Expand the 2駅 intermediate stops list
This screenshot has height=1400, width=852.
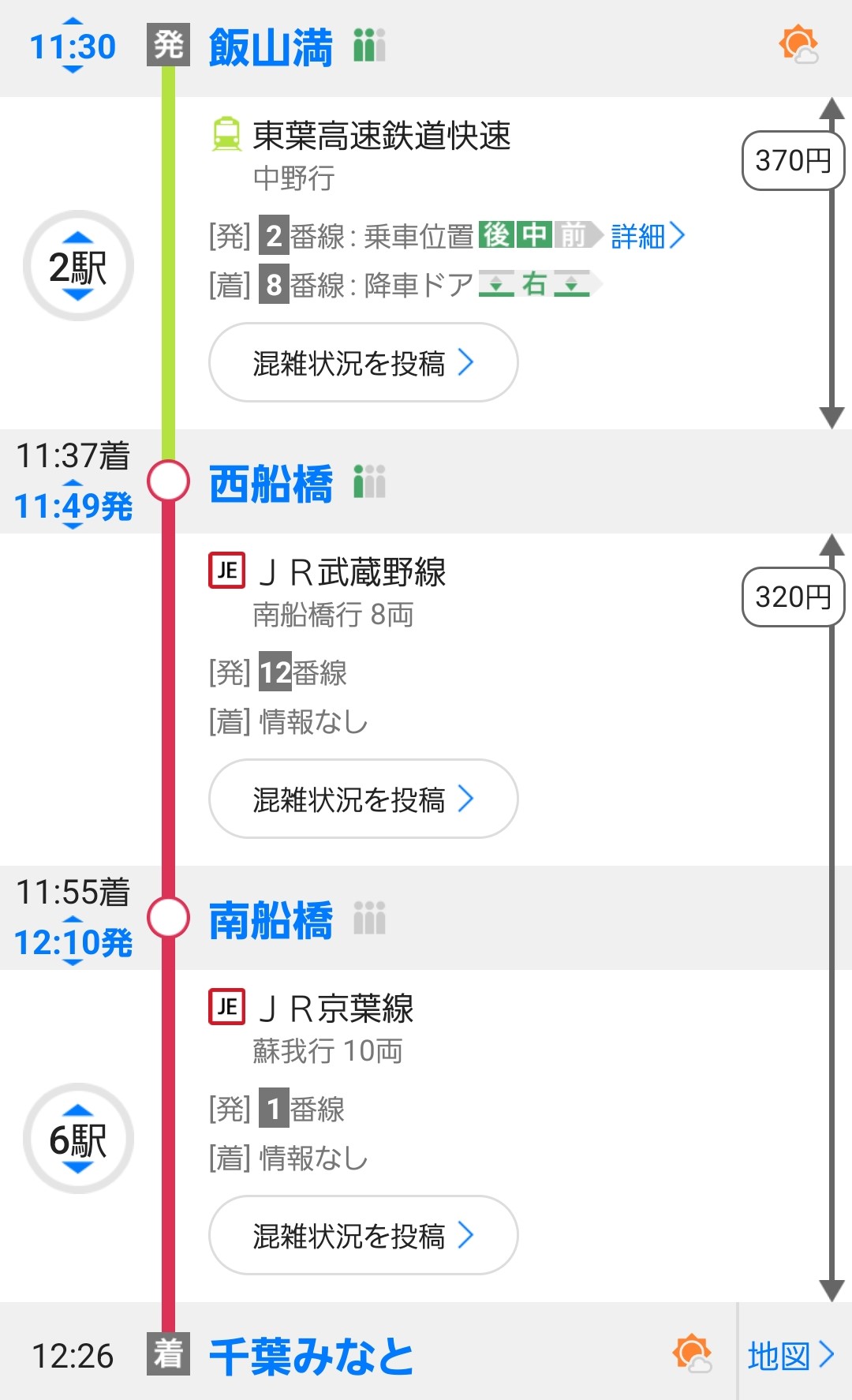(x=77, y=266)
